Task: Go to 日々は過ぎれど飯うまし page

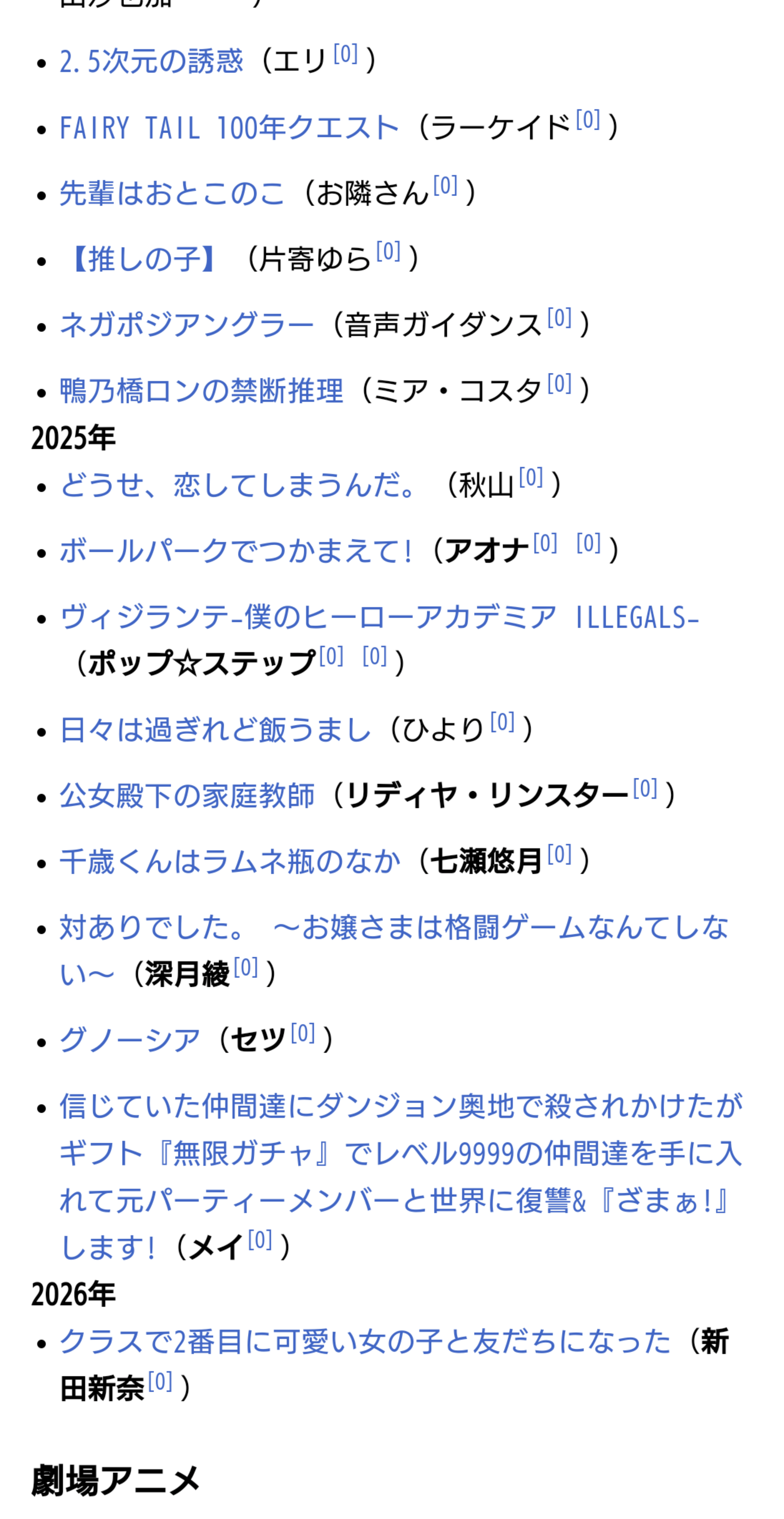Action: click(x=215, y=730)
